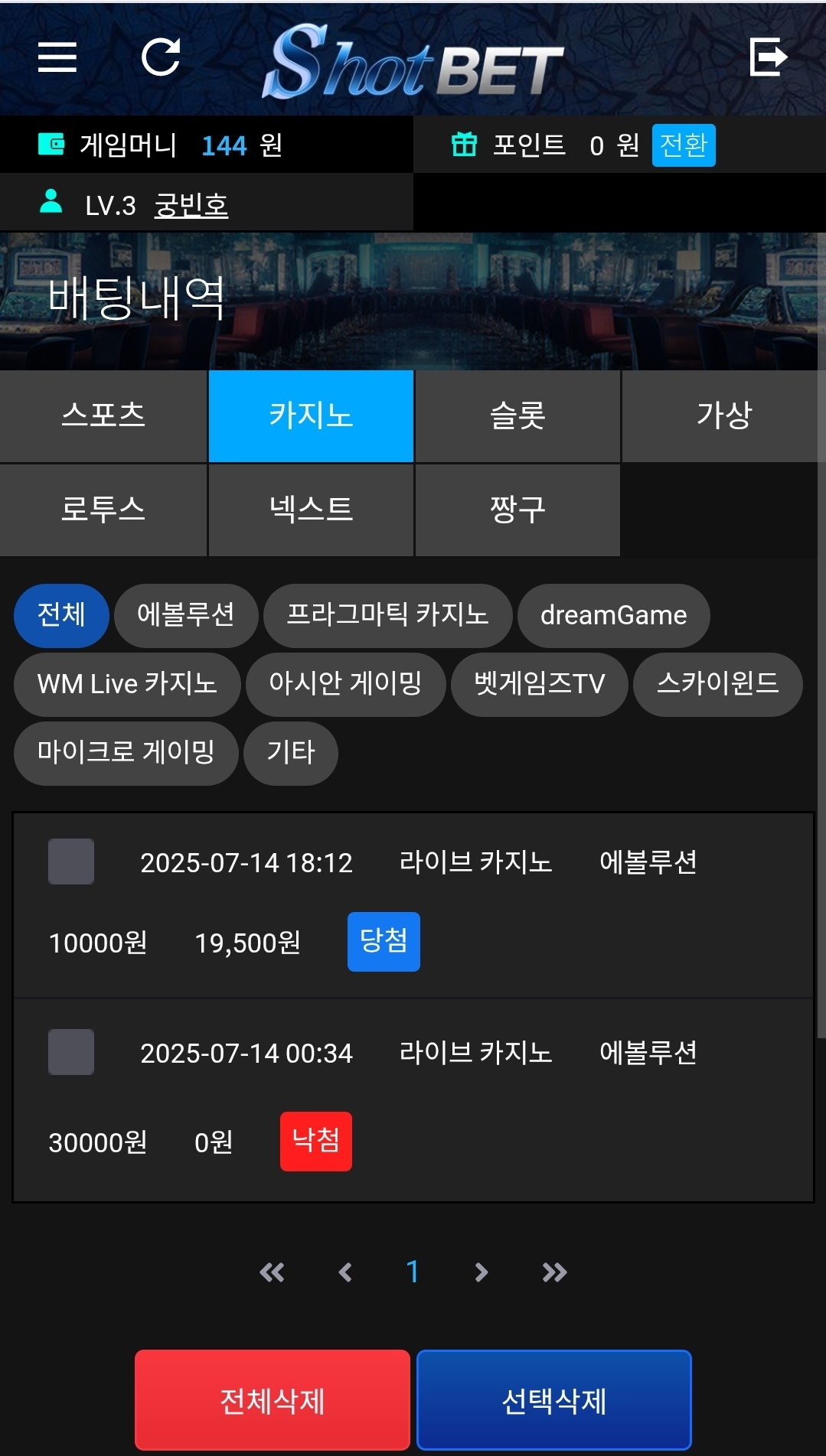Filter by 프라그마틱 카지노 chip
This screenshot has height=1456, width=826.
click(387, 615)
